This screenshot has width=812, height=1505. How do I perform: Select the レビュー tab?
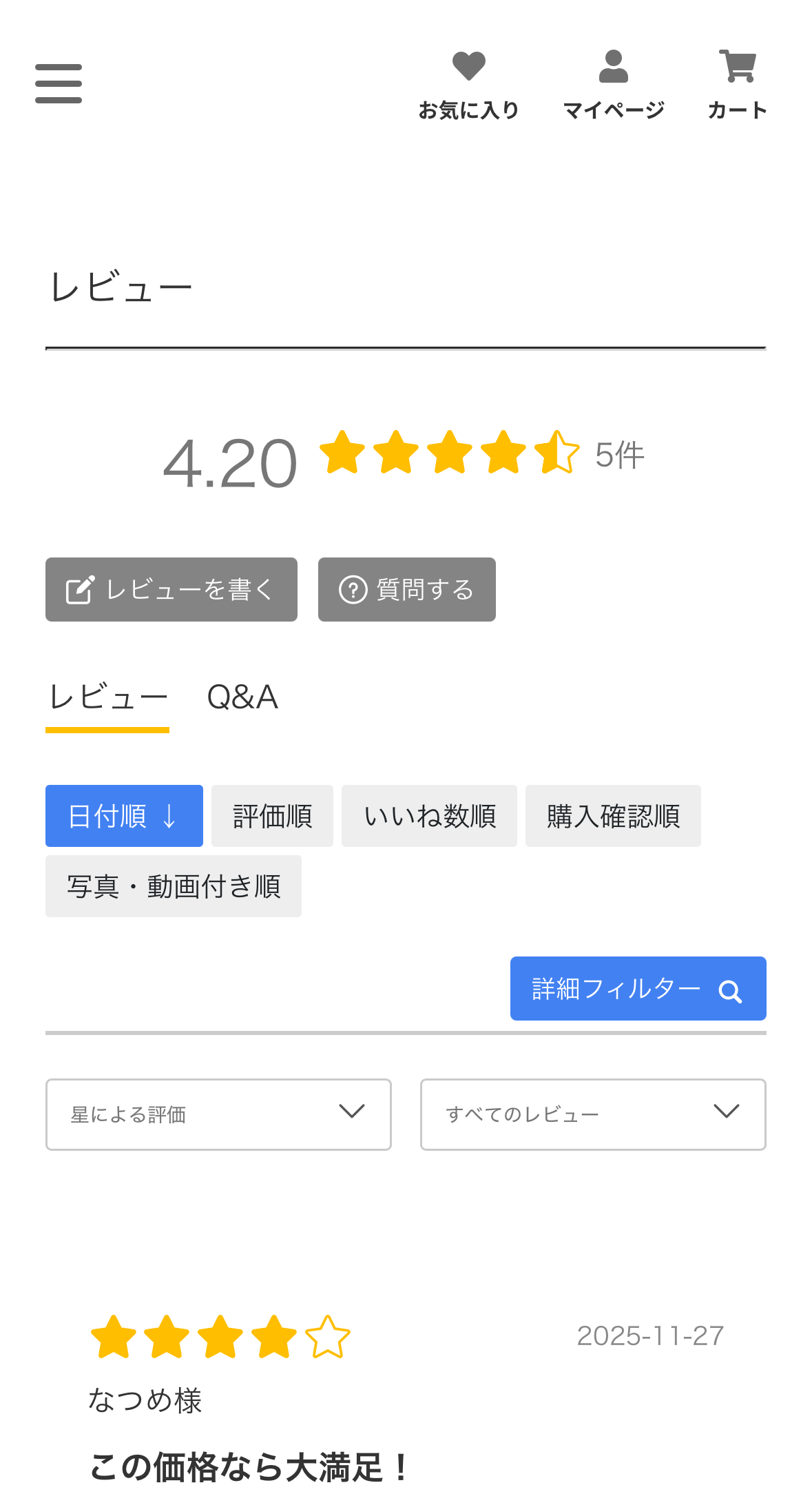pos(107,697)
